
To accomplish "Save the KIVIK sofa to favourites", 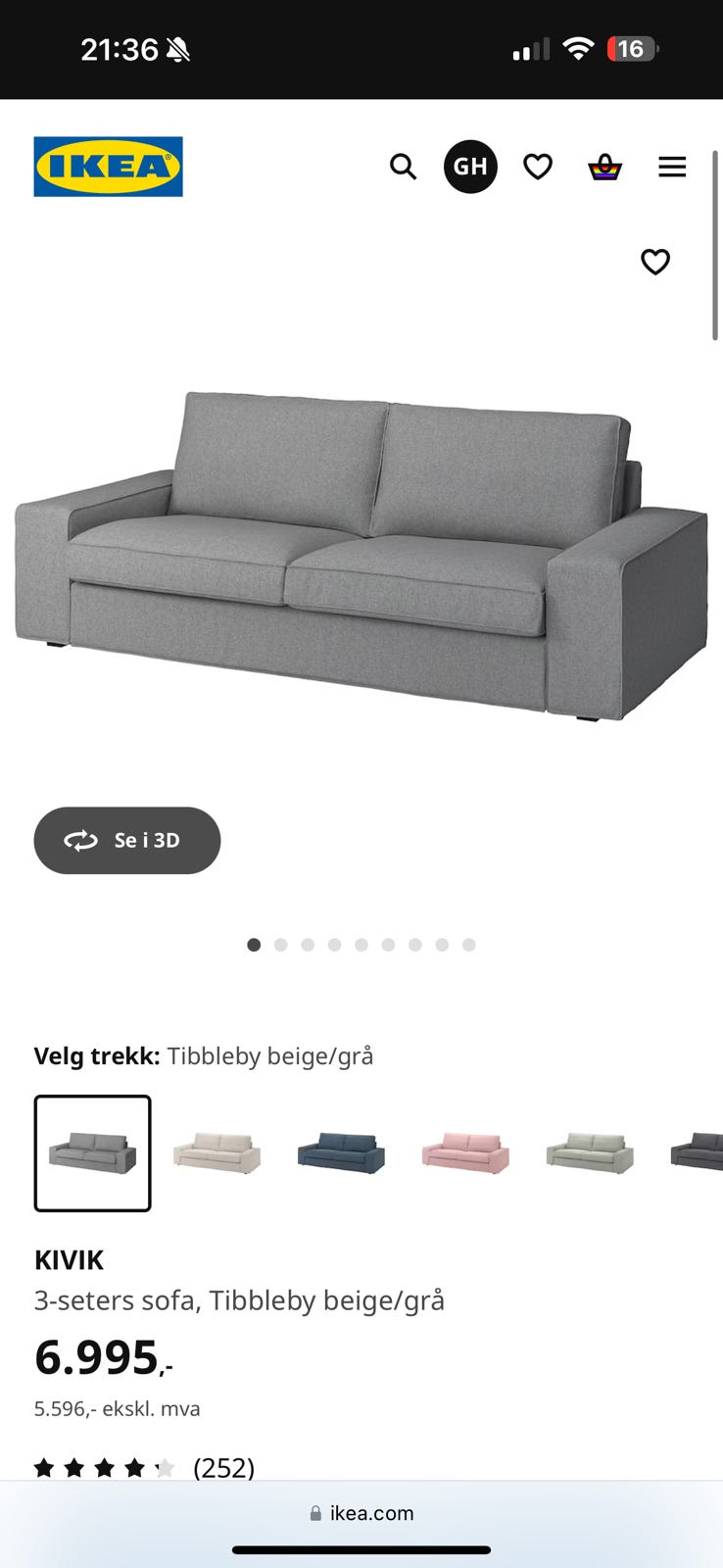I will coord(655,262).
